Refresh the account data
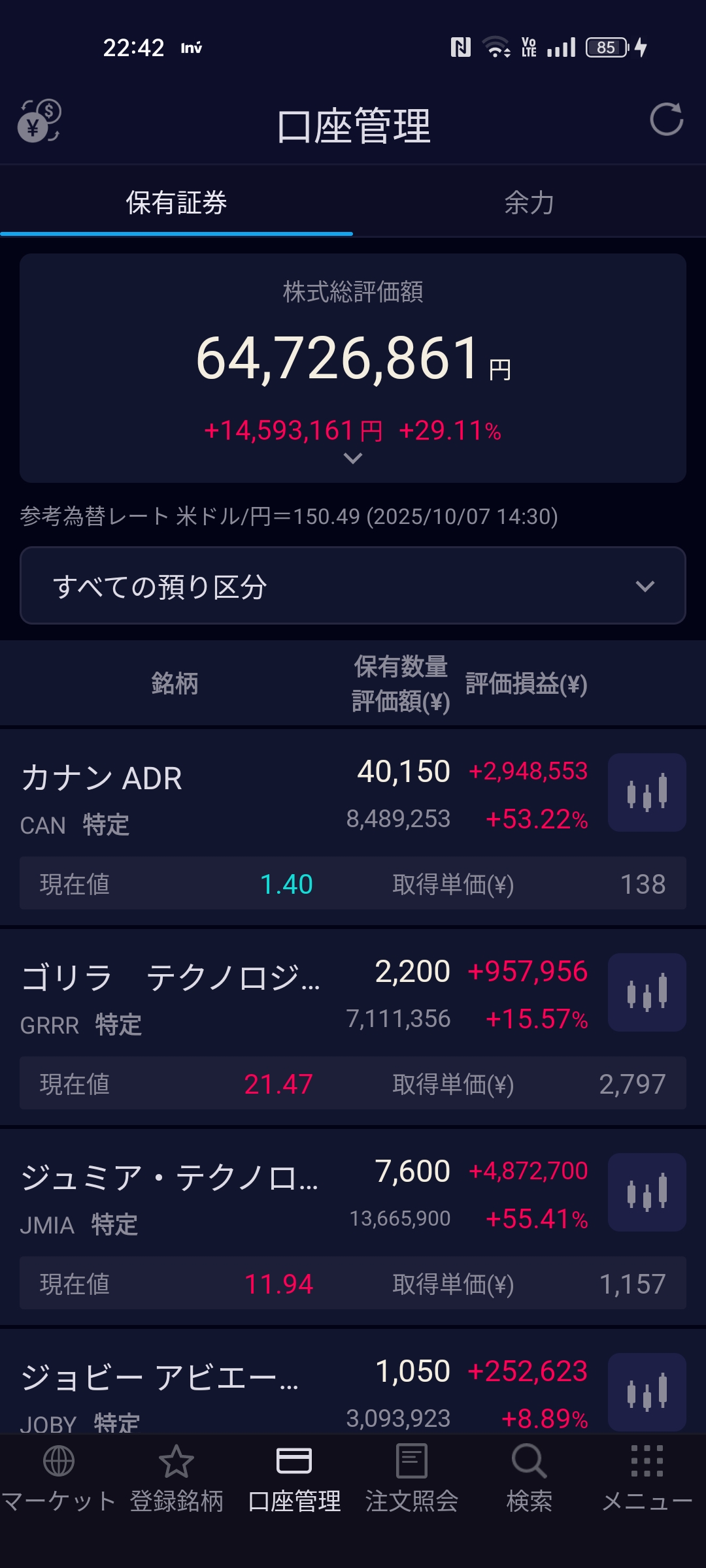Image resolution: width=706 pixels, height=1568 pixels. click(x=666, y=120)
